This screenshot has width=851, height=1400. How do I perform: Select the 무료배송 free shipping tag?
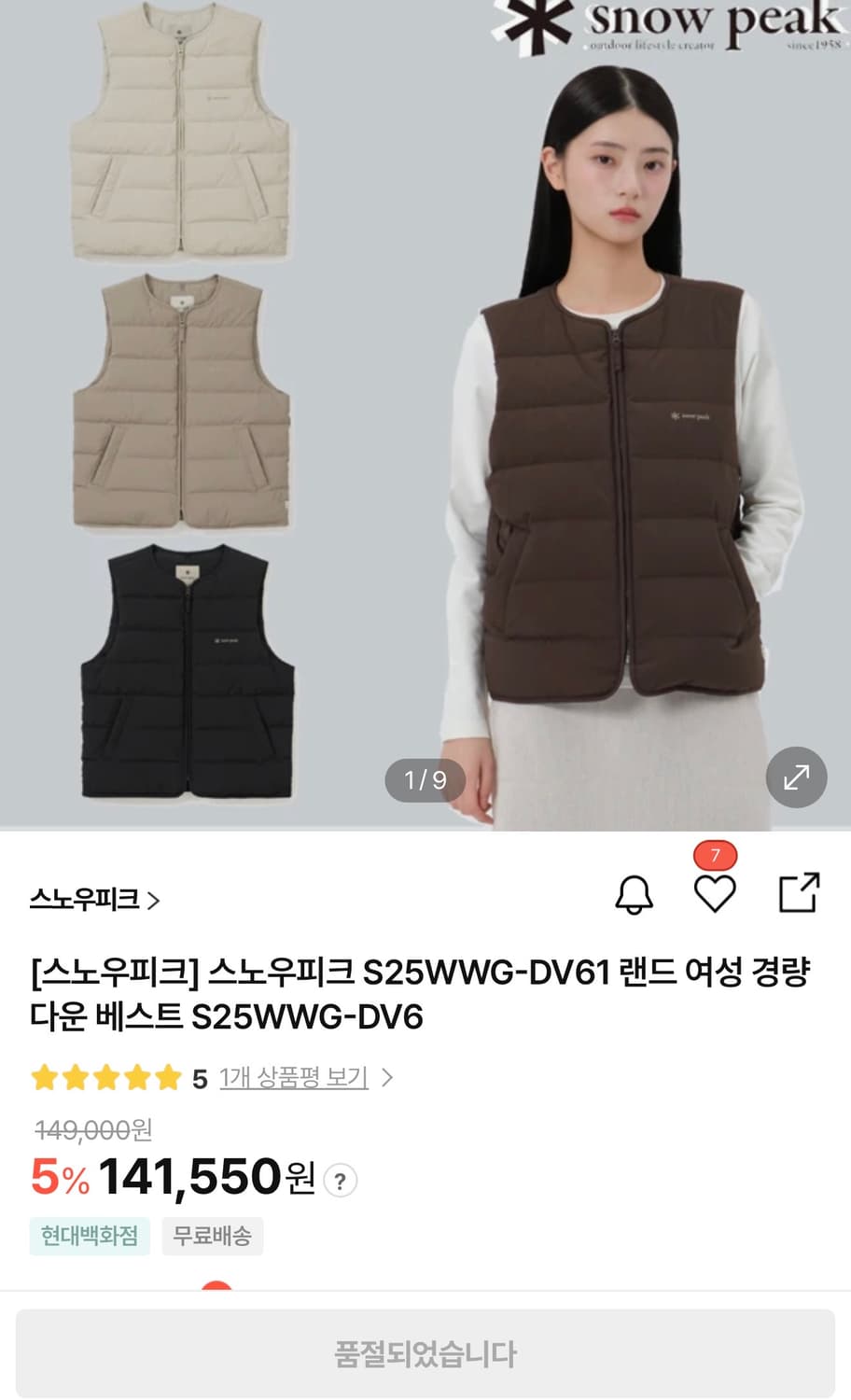213,1236
